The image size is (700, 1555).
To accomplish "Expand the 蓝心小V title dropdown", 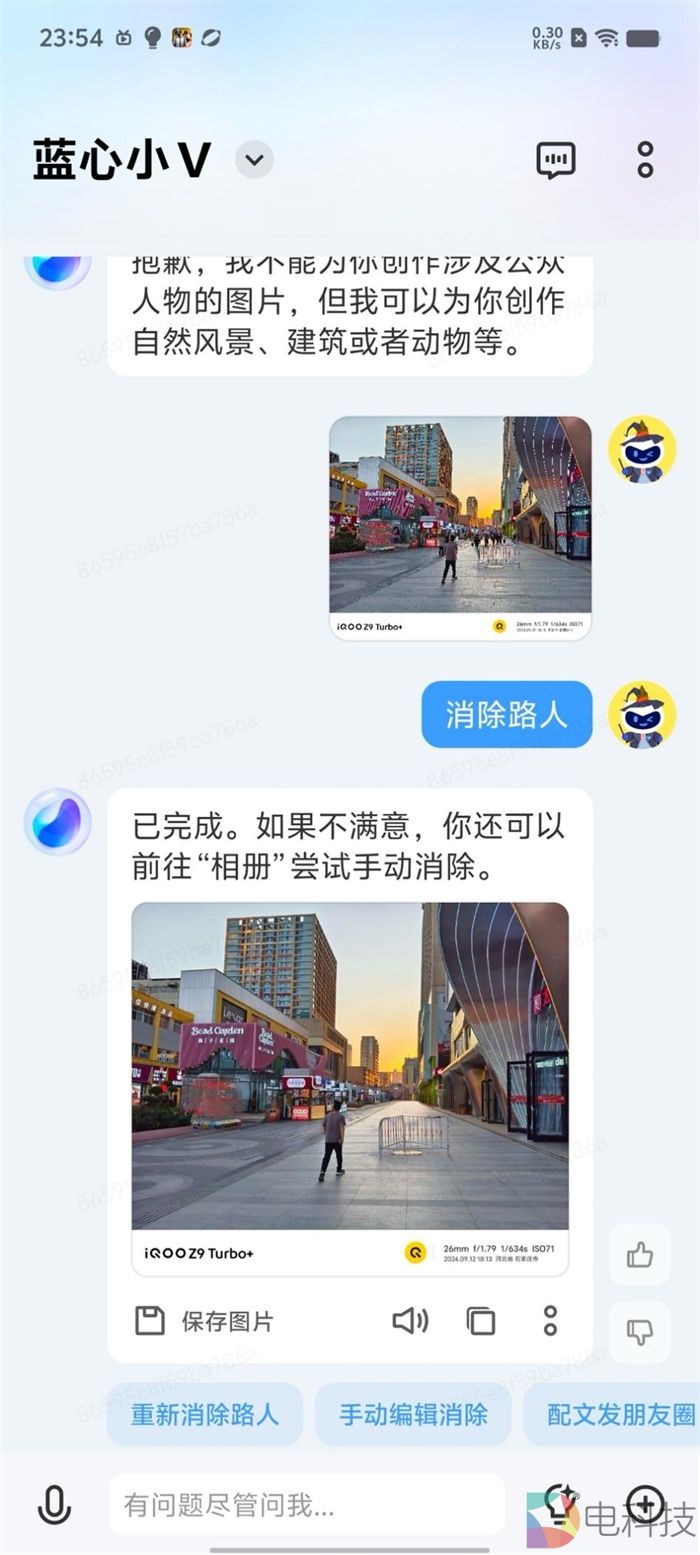I will tap(254, 160).
